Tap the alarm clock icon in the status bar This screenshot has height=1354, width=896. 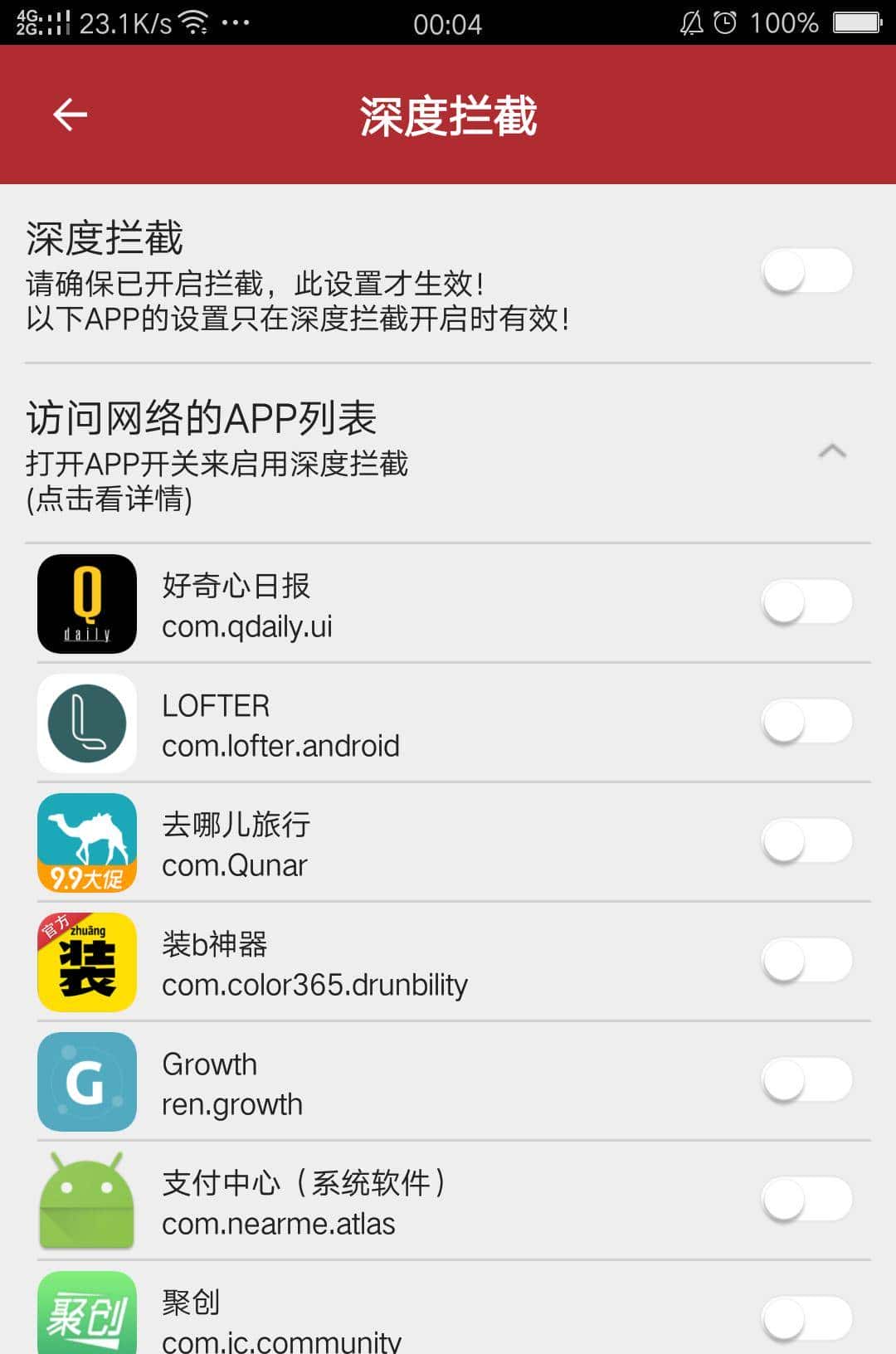point(726,22)
